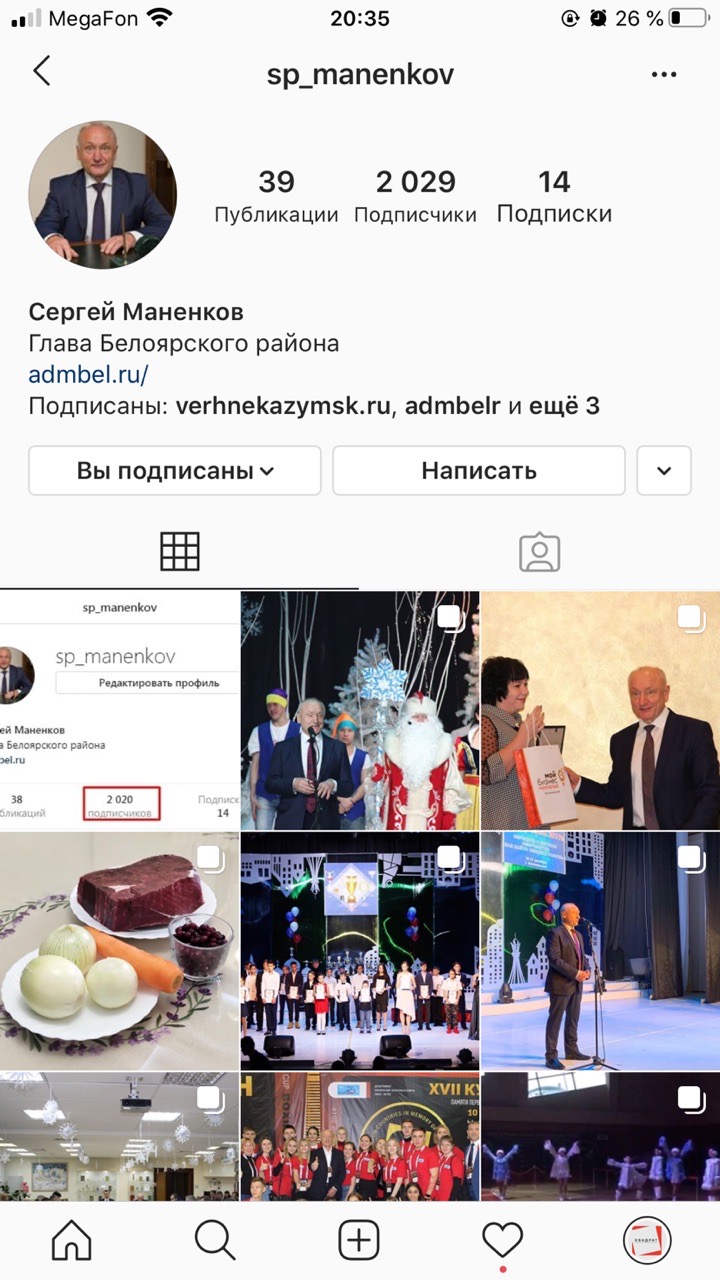720x1280 pixels.
Task: Open the admbel.ru/ link
Action: [89, 375]
